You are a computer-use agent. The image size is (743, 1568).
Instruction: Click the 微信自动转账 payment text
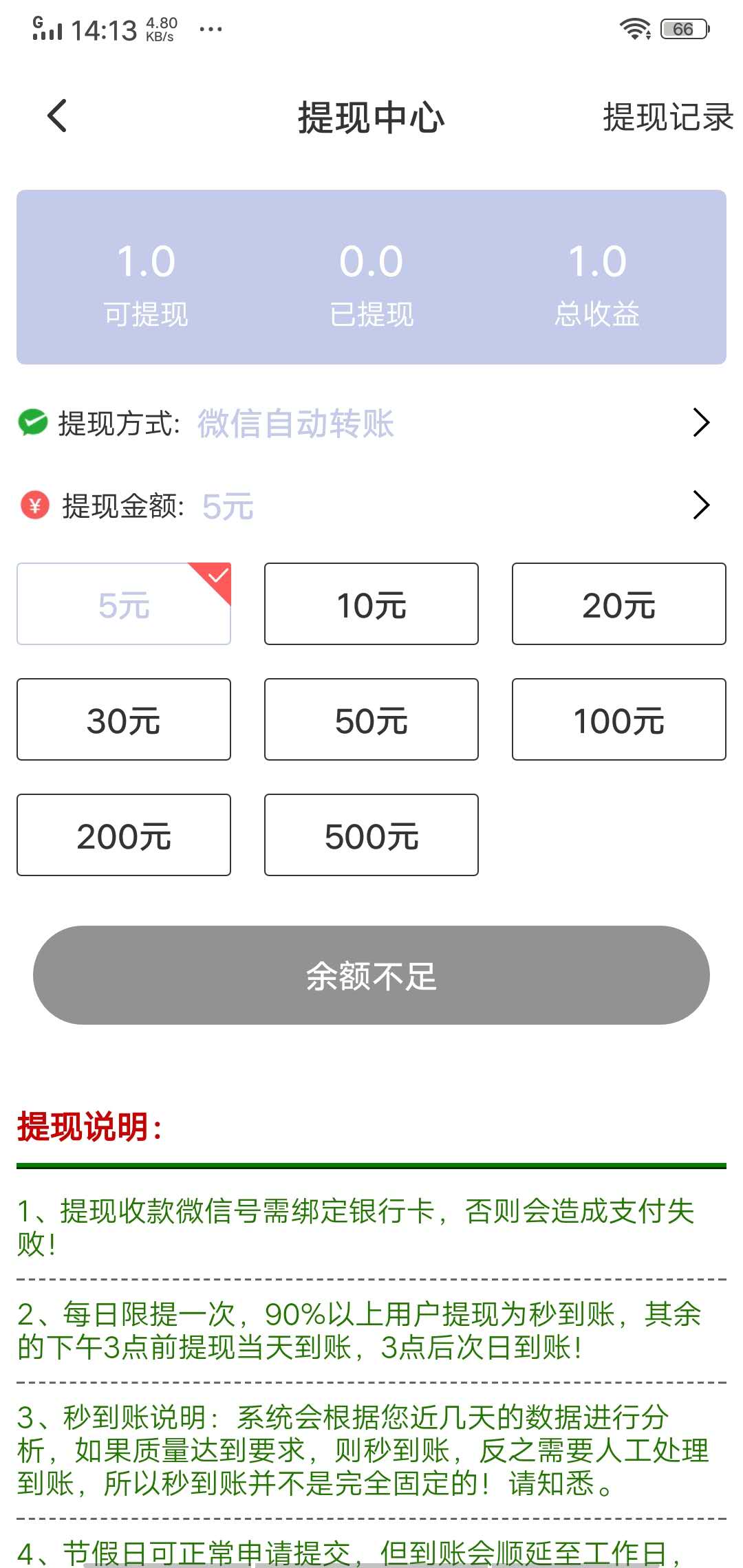296,424
